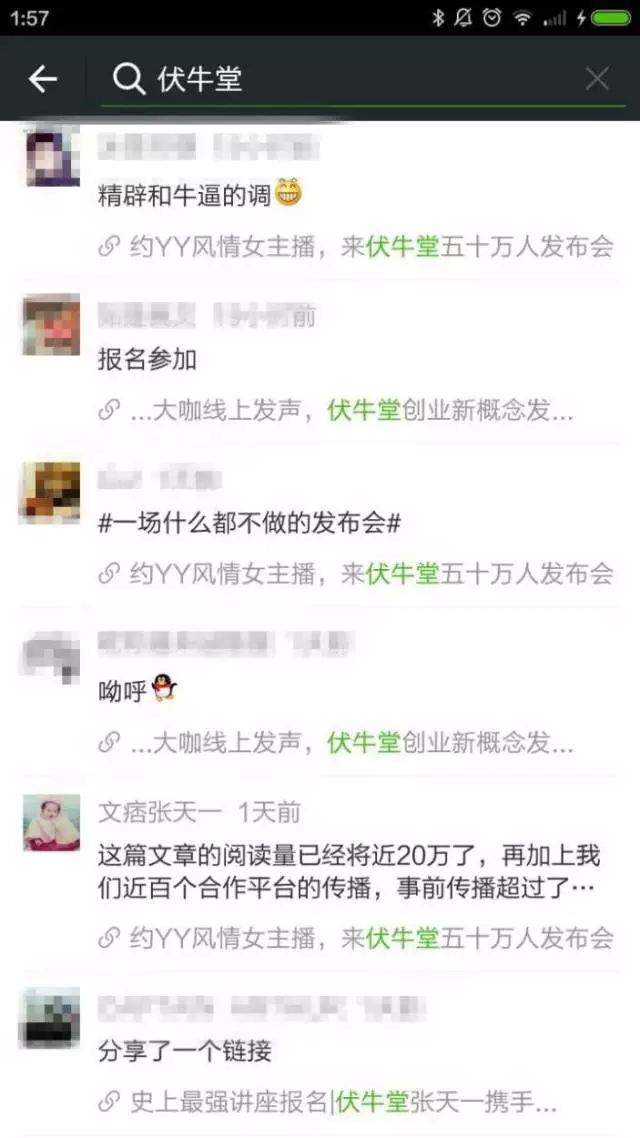
Task: Open the 报名参加 post
Action: 148,360
